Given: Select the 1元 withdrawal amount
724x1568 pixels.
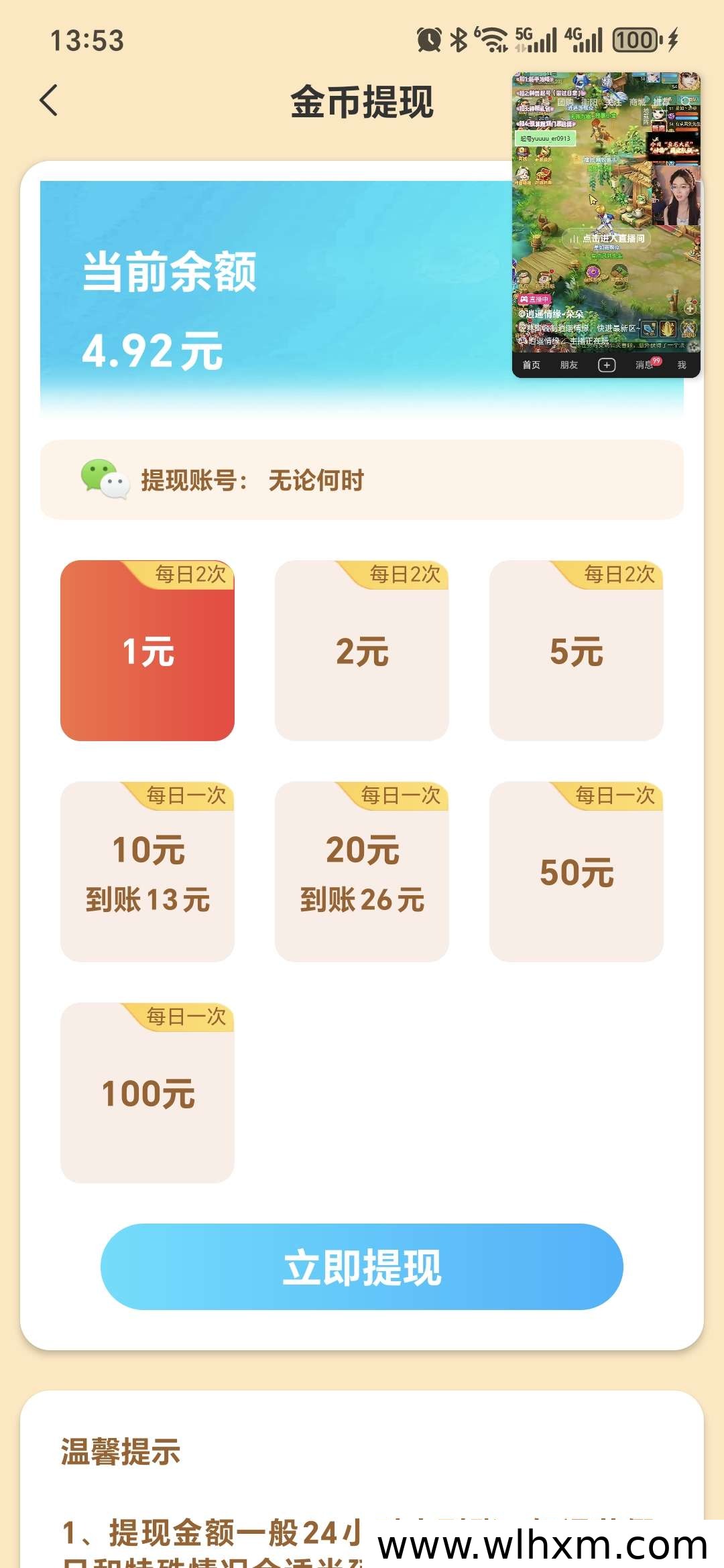Looking at the screenshot, I should pos(147,651).
